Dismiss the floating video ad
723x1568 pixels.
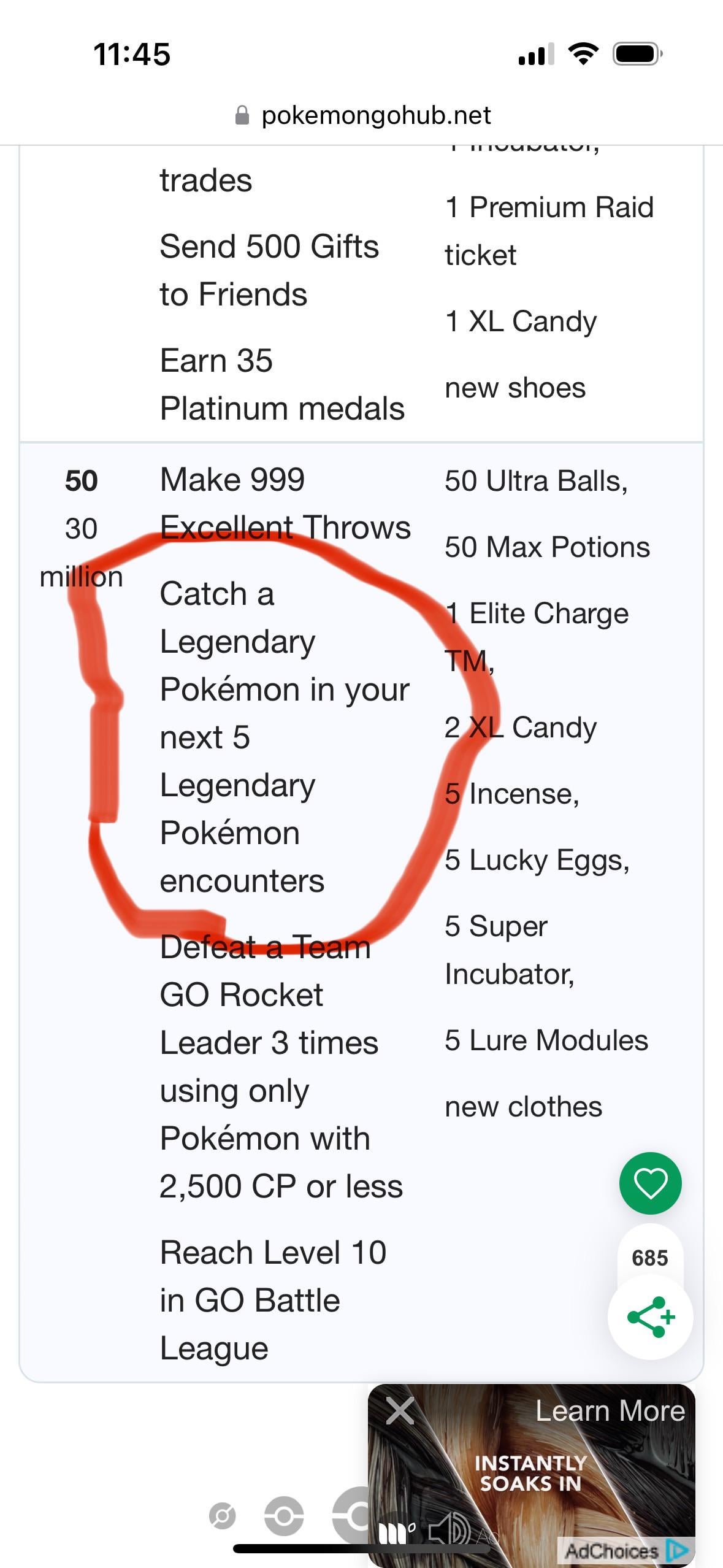coord(400,1410)
